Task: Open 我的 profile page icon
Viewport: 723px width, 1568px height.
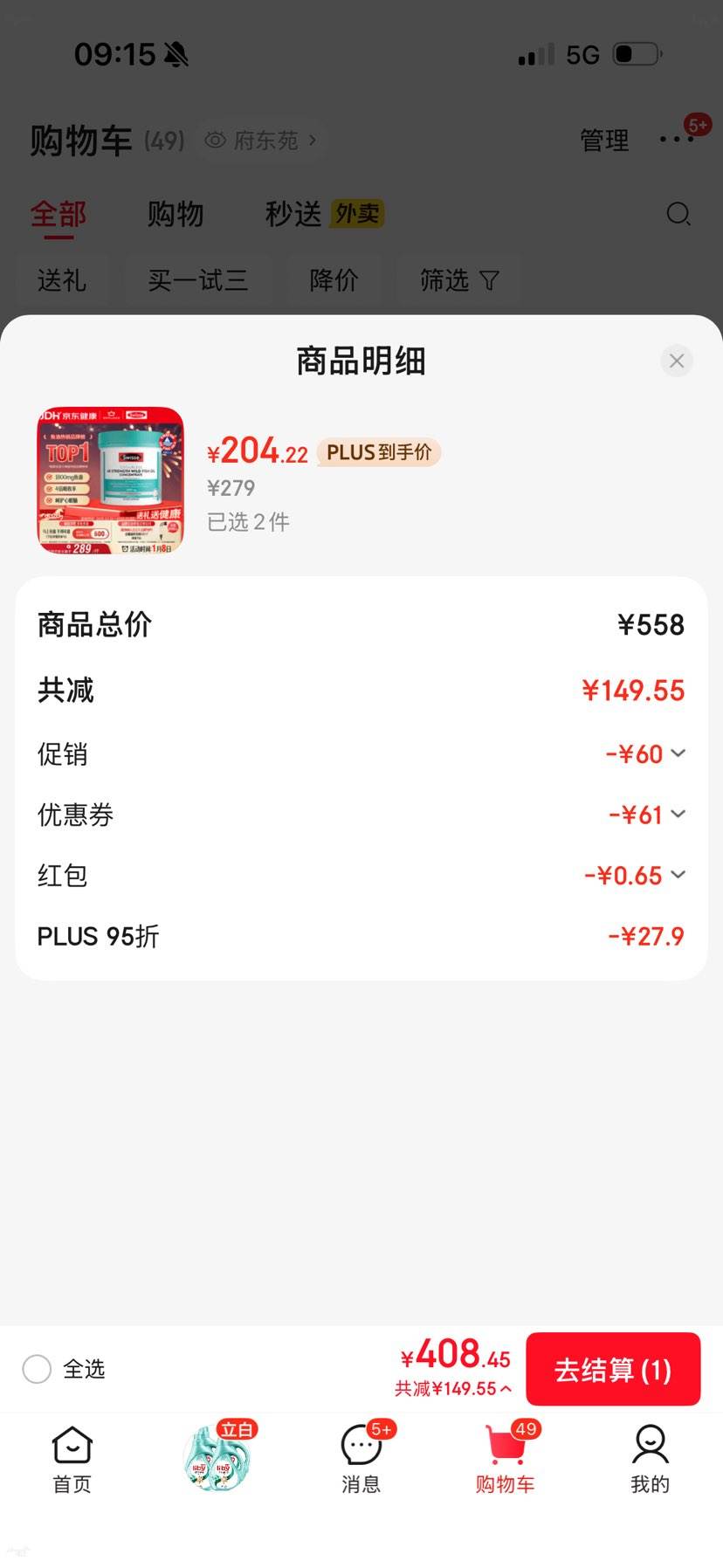Action: [x=650, y=1456]
